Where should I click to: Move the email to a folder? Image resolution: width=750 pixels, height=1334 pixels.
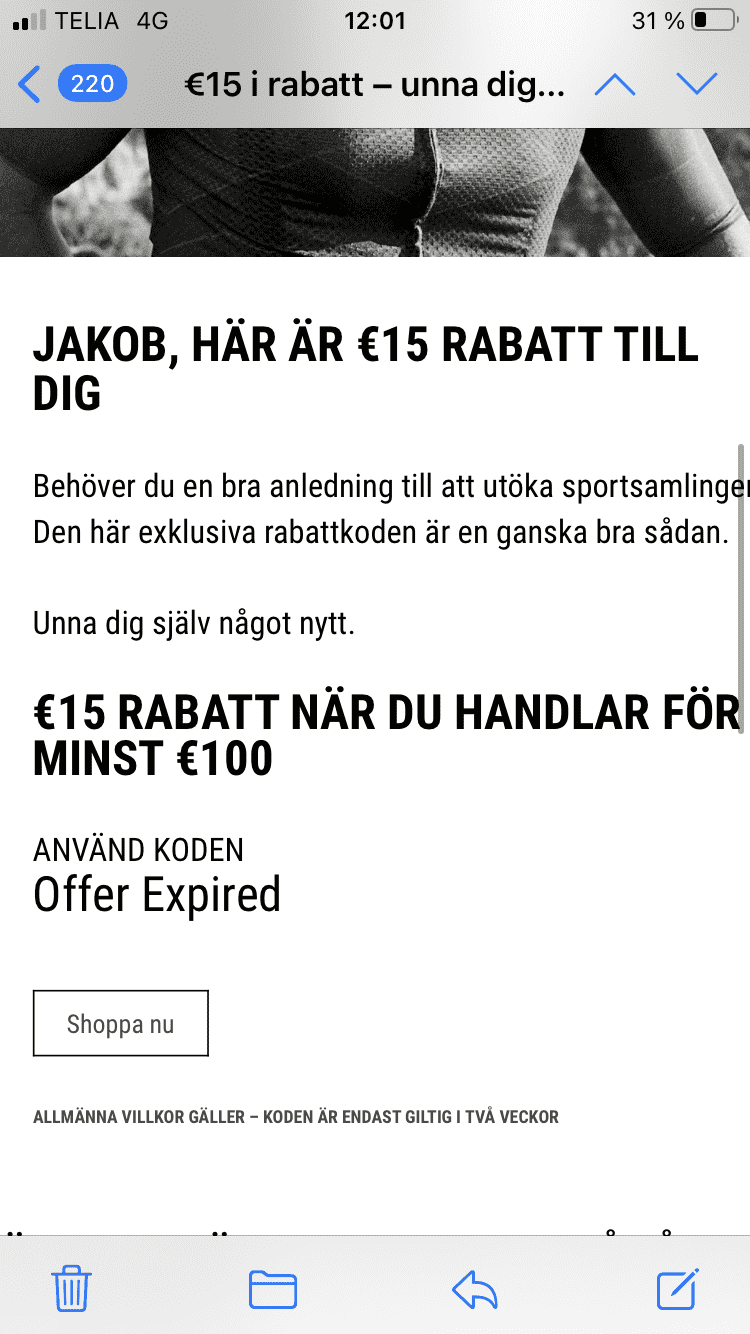pyautogui.click(x=273, y=1289)
